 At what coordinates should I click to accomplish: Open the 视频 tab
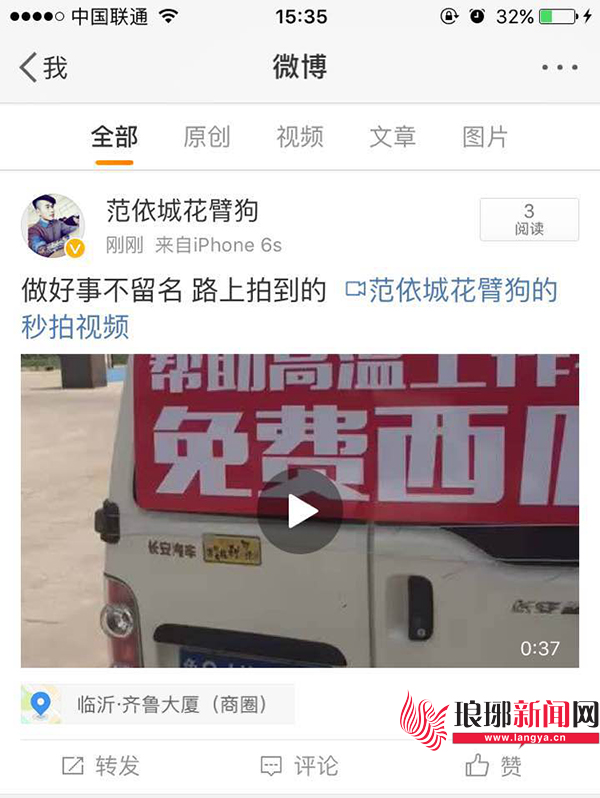pos(300,137)
